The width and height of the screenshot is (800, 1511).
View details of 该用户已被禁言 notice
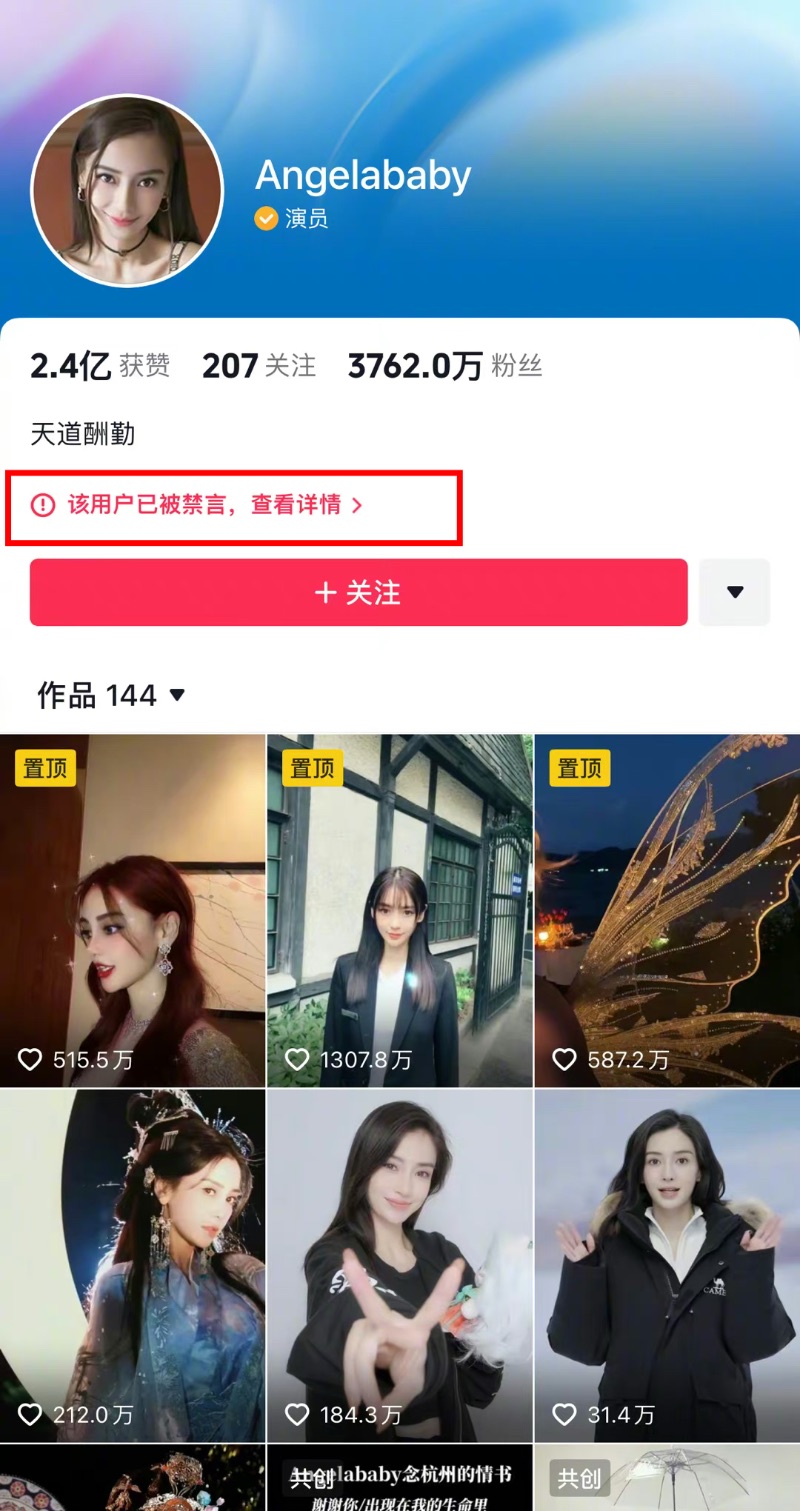tap(214, 505)
